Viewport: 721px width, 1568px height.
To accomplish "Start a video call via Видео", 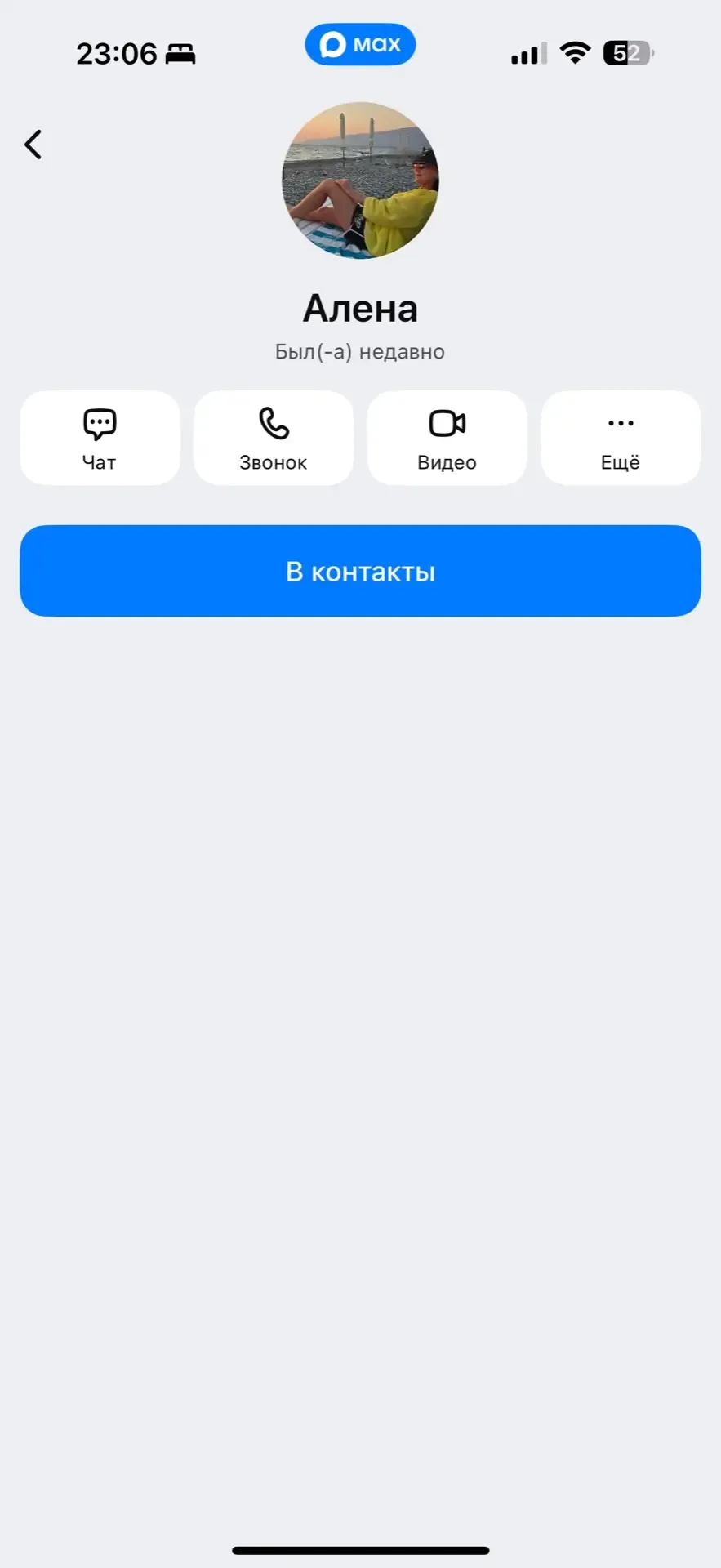I will [x=447, y=438].
